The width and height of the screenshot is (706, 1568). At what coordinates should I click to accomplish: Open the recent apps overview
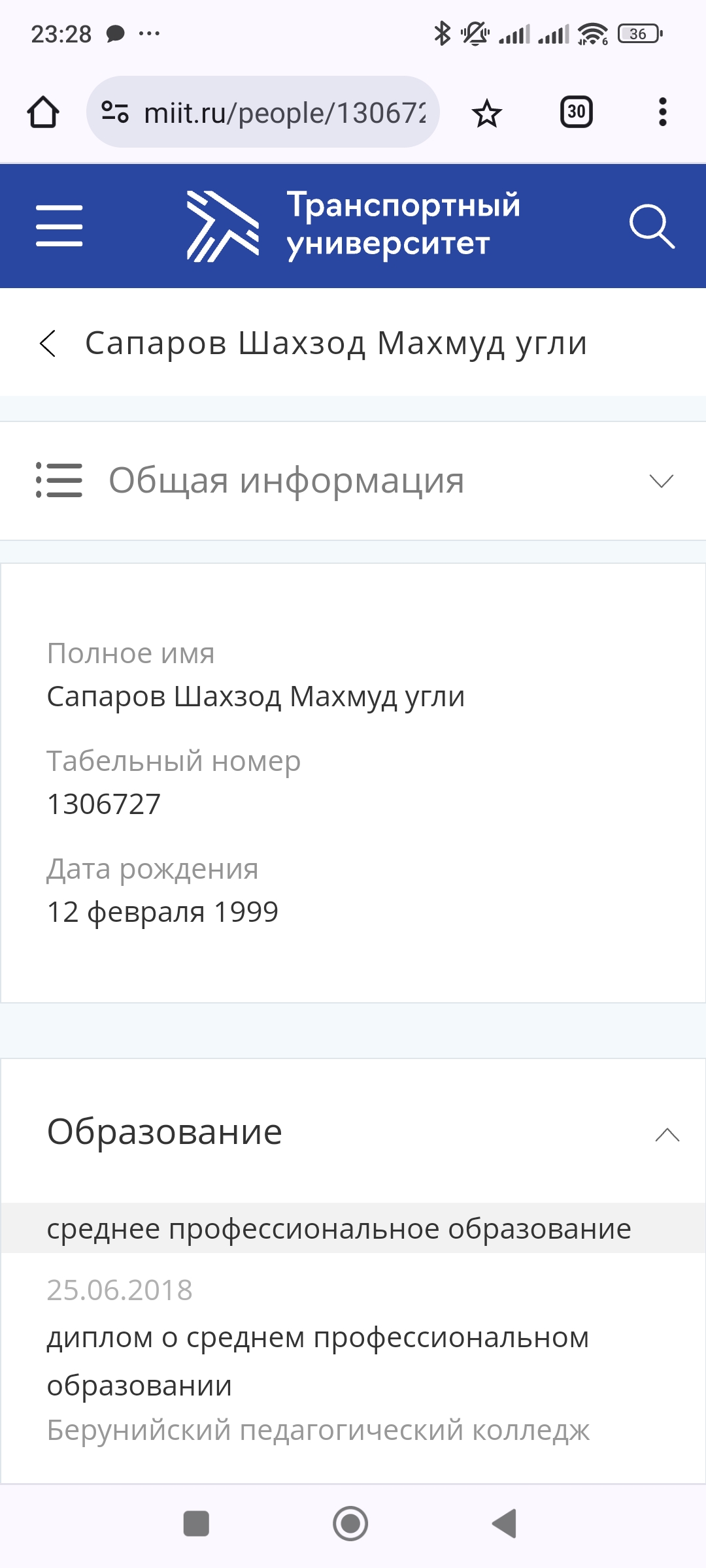(x=196, y=1524)
